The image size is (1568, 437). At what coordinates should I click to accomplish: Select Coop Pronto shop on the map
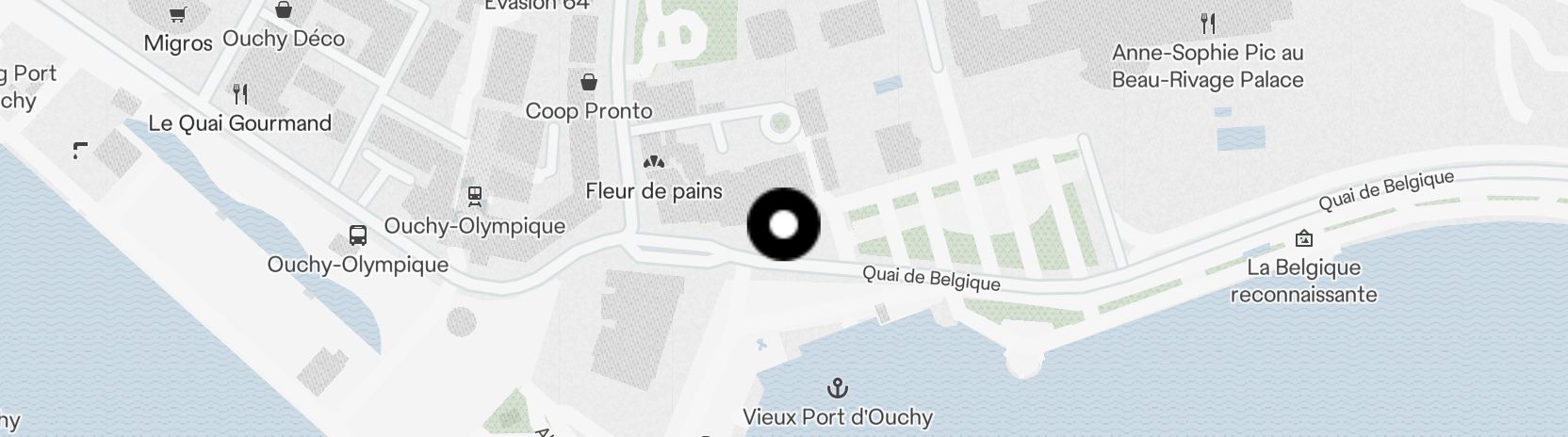tap(589, 82)
